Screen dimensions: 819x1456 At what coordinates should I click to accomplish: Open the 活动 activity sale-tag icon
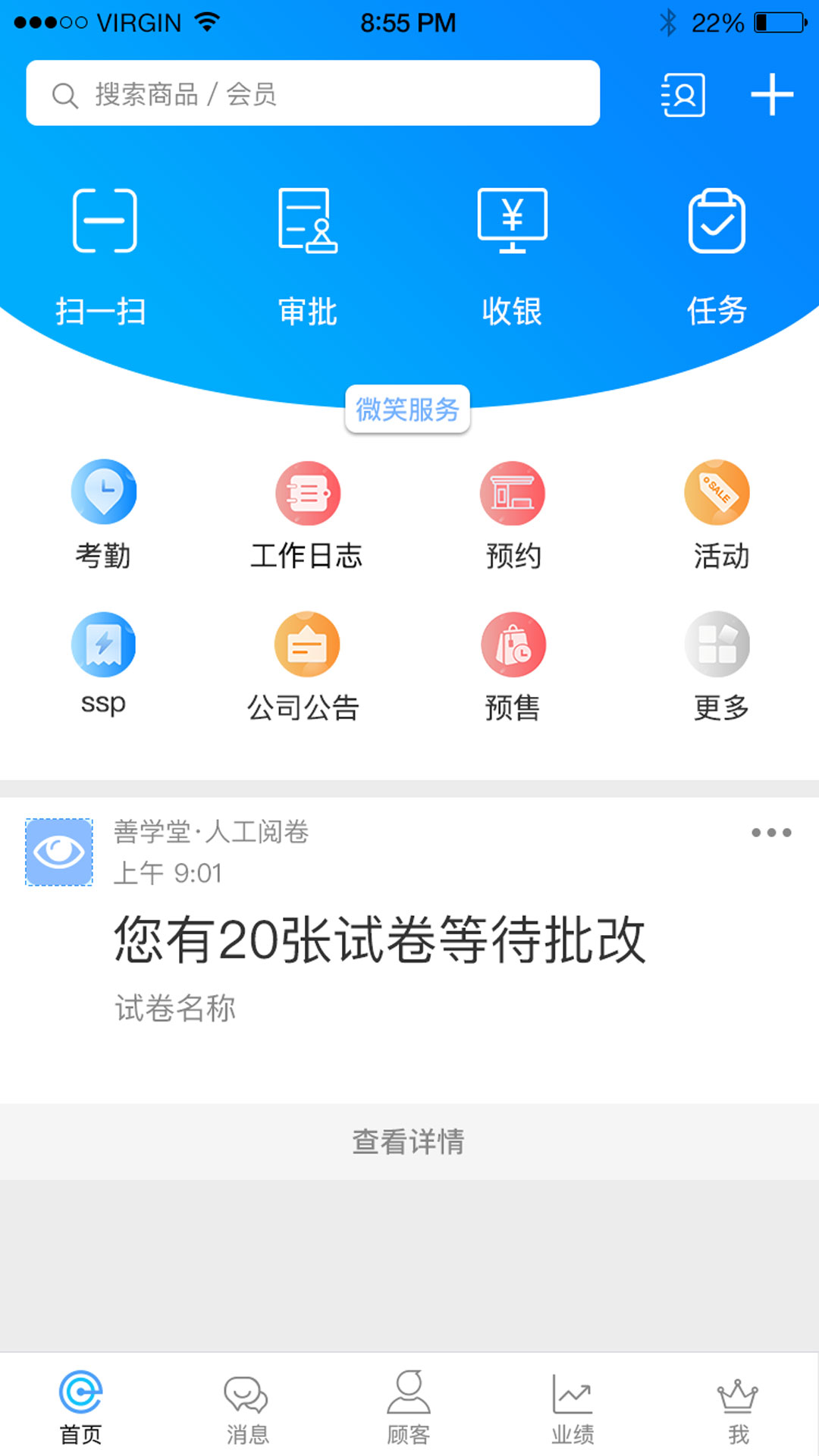coord(717,516)
